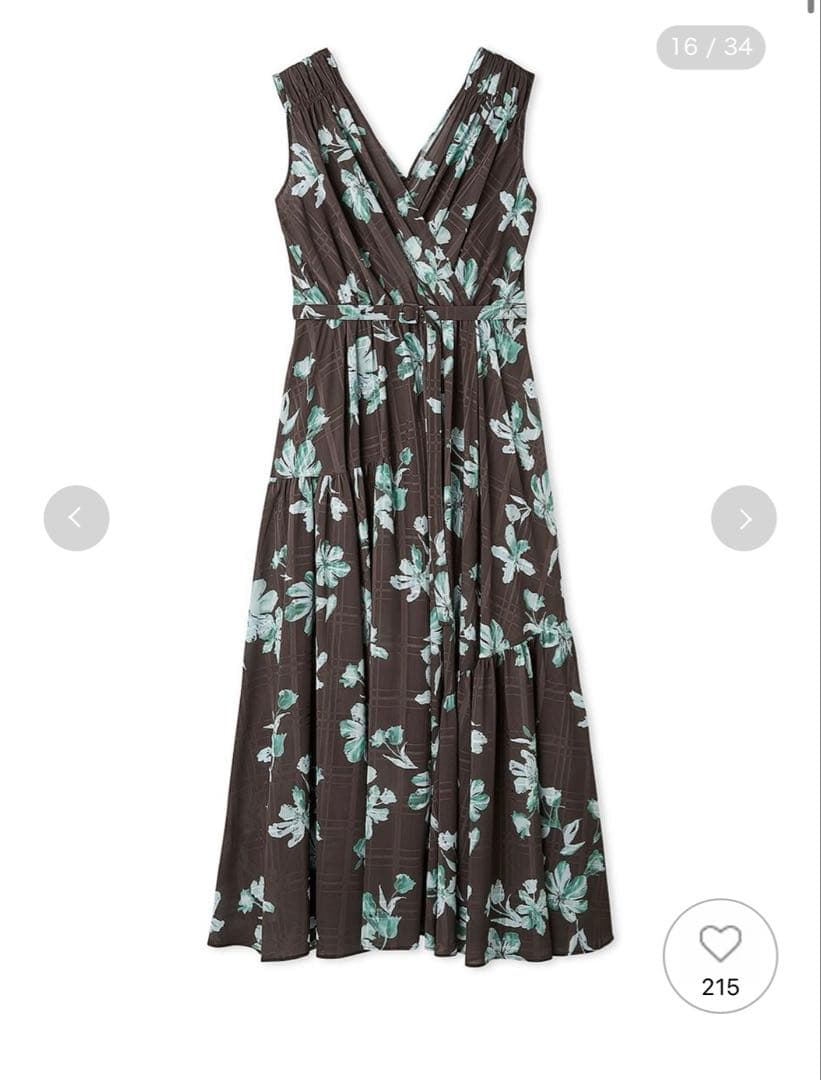
Task: Show the previous product photo
Action: [76, 518]
